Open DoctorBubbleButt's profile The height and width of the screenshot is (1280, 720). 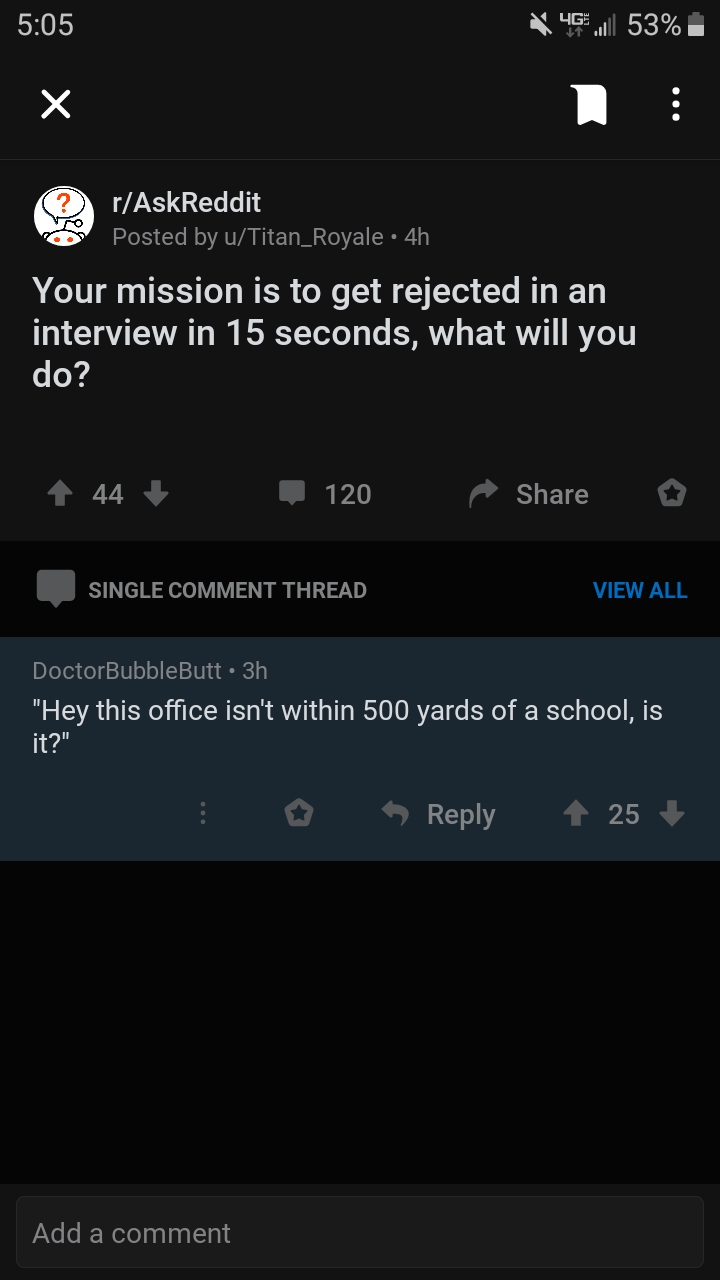[127, 670]
